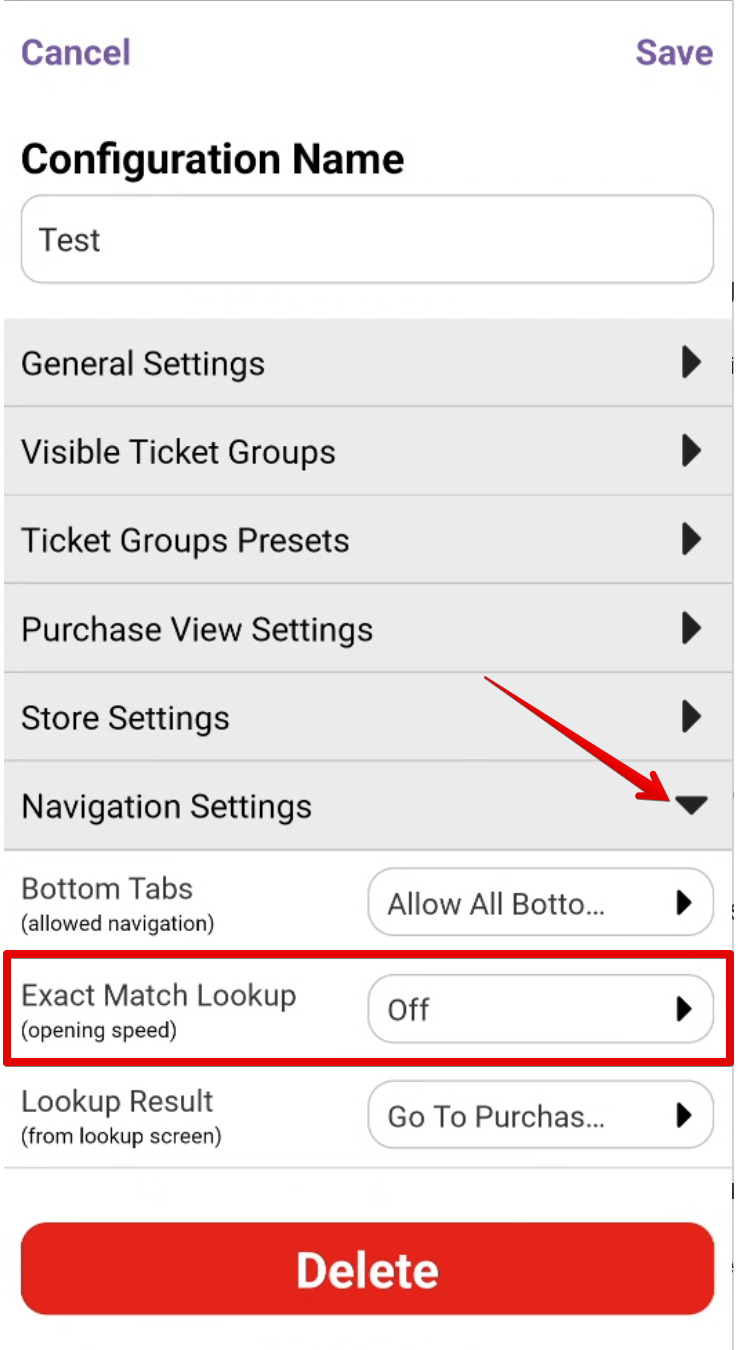Image resolution: width=739 pixels, height=1350 pixels.
Task: Expand General Settings section
Action: coord(367,363)
